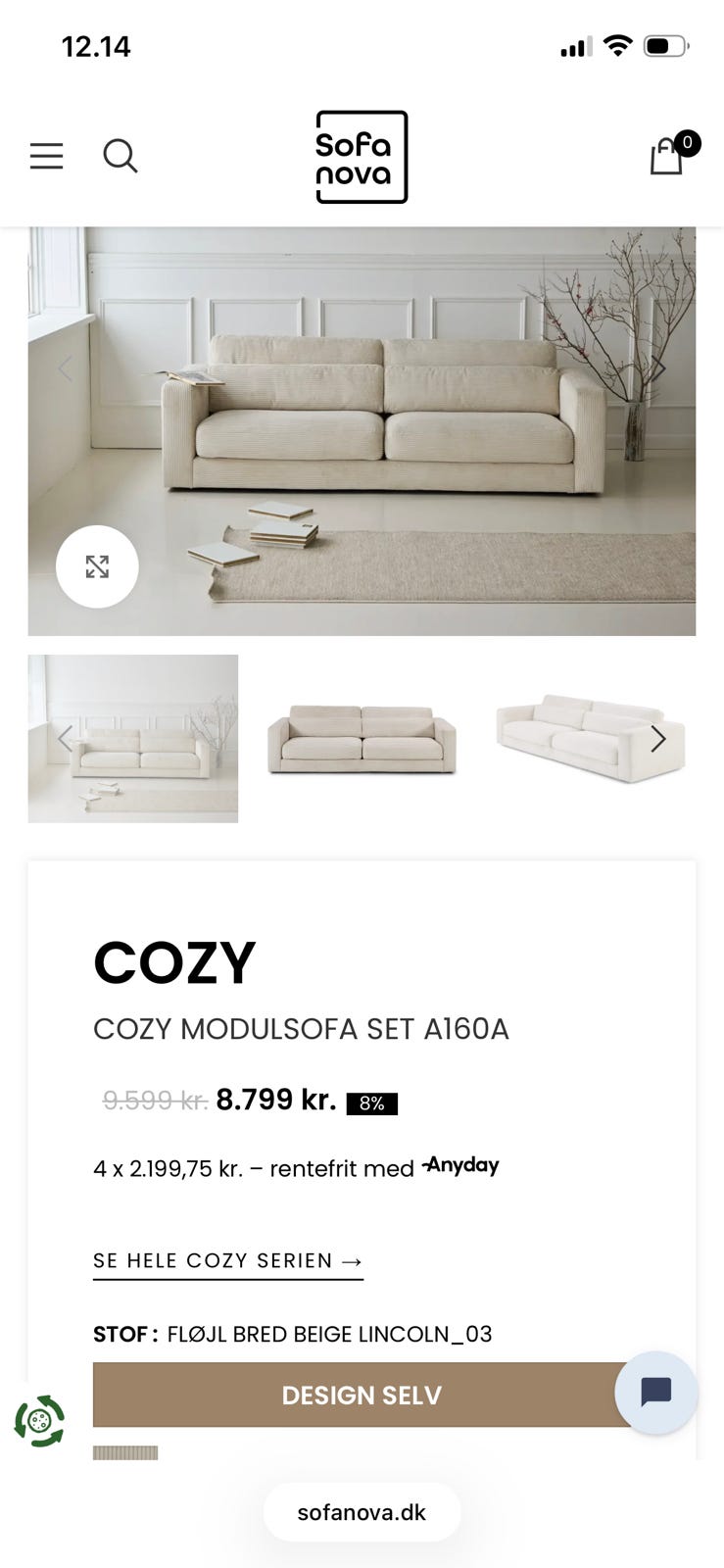
Task: Tap the Sofa nova logo to go home
Action: 362,157
